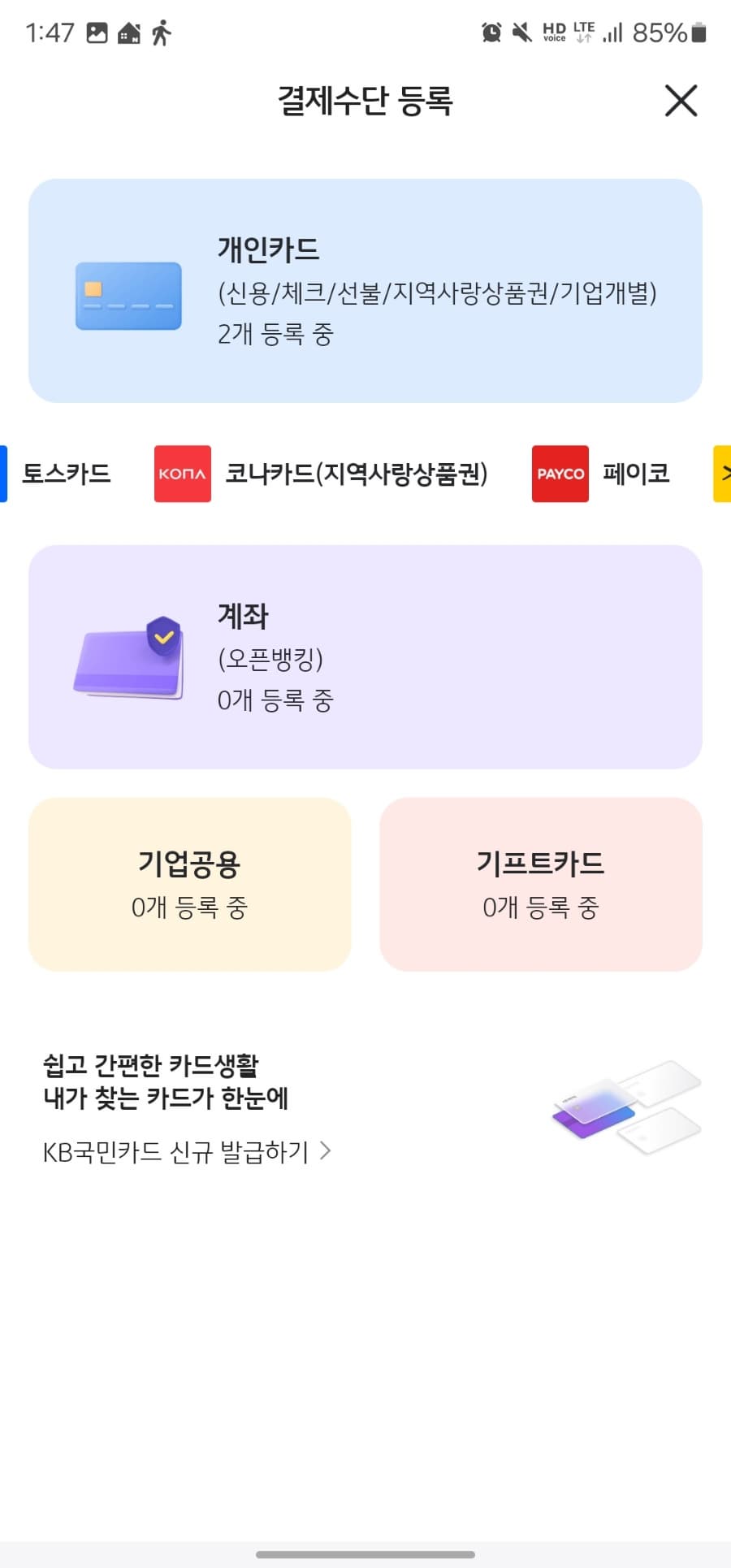This screenshot has width=731, height=1568.
Task: Select the 기프트카드 registration card
Action: tap(541, 884)
